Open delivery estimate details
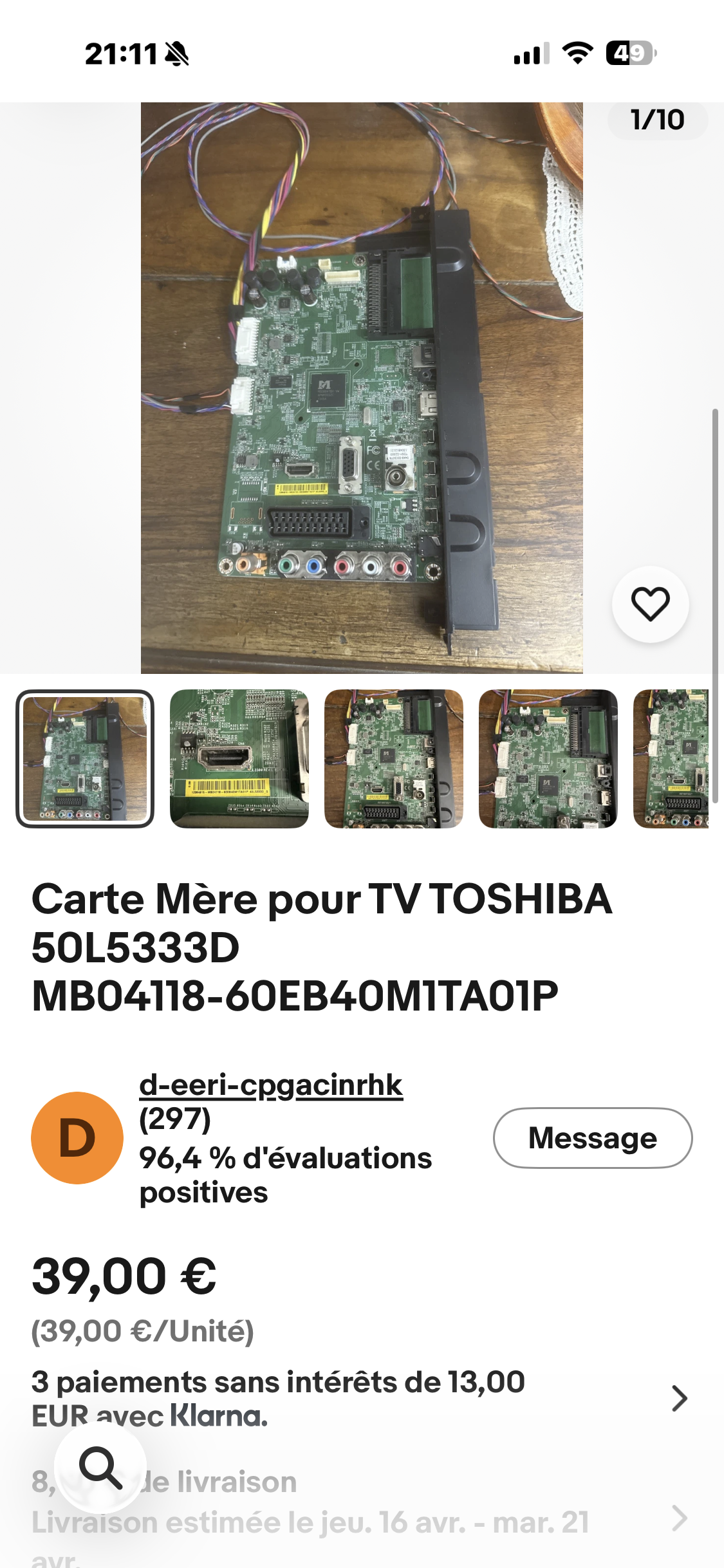 pos(679,1518)
